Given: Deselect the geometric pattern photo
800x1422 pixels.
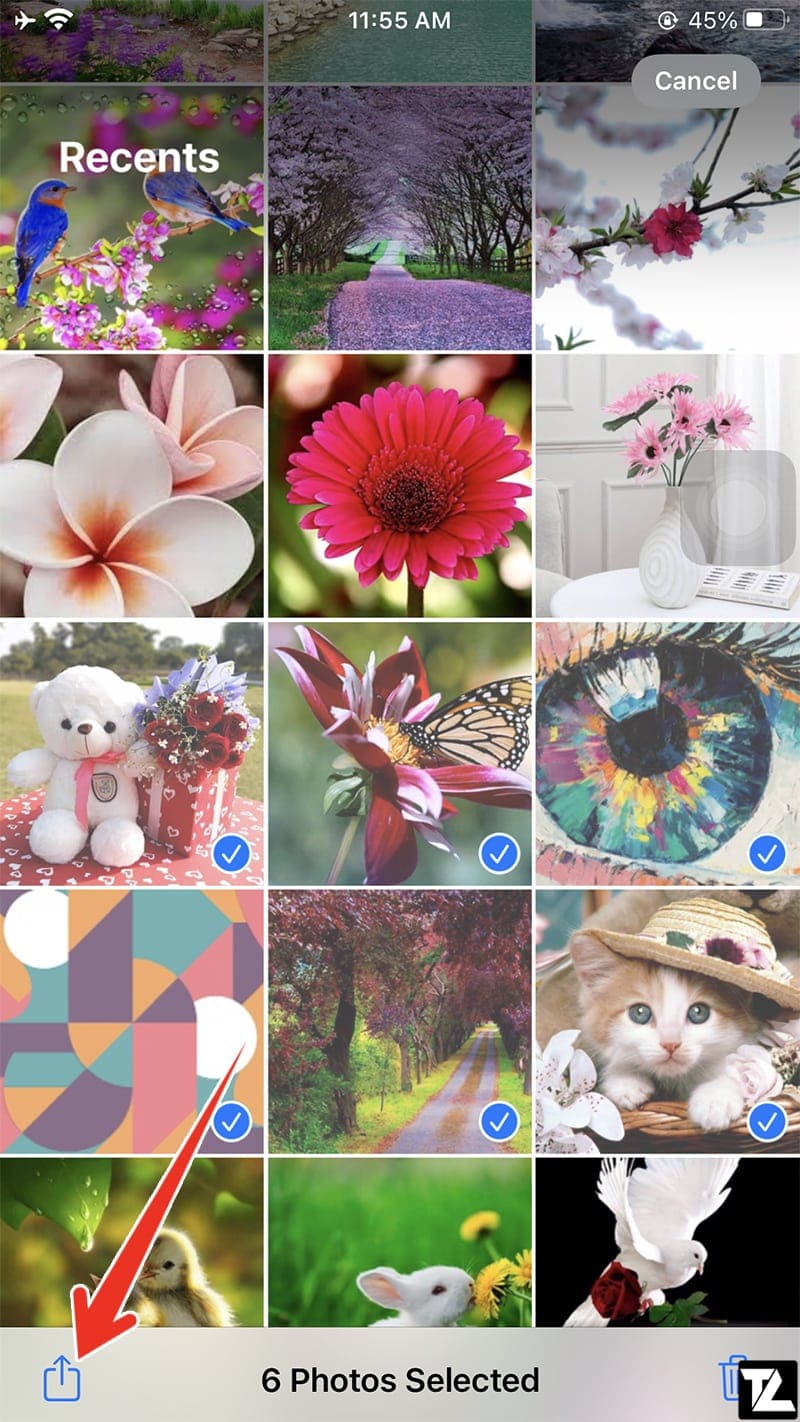Looking at the screenshot, I should (x=132, y=1022).
